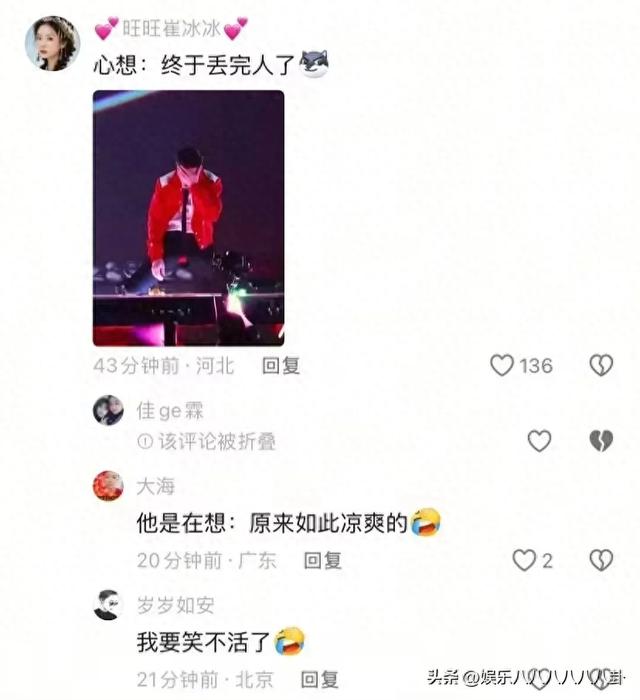640x700 pixels.
Task: Open 大海's profile avatar
Action: pyautogui.click(x=108, y=486)
